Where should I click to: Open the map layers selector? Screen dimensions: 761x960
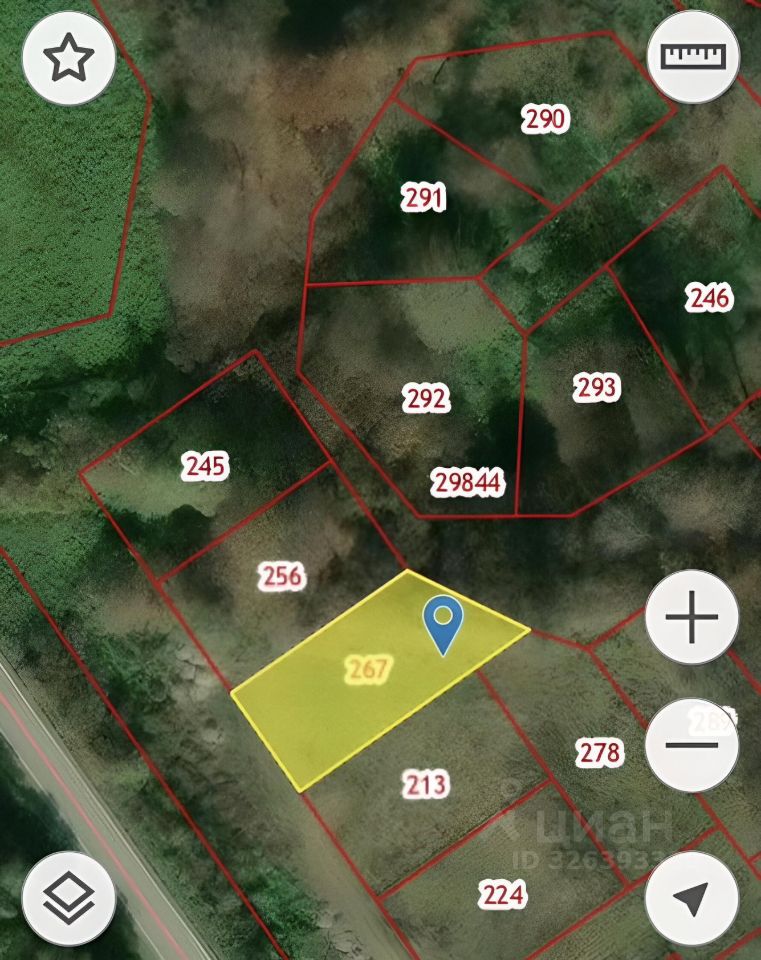(x=69, y=898)
